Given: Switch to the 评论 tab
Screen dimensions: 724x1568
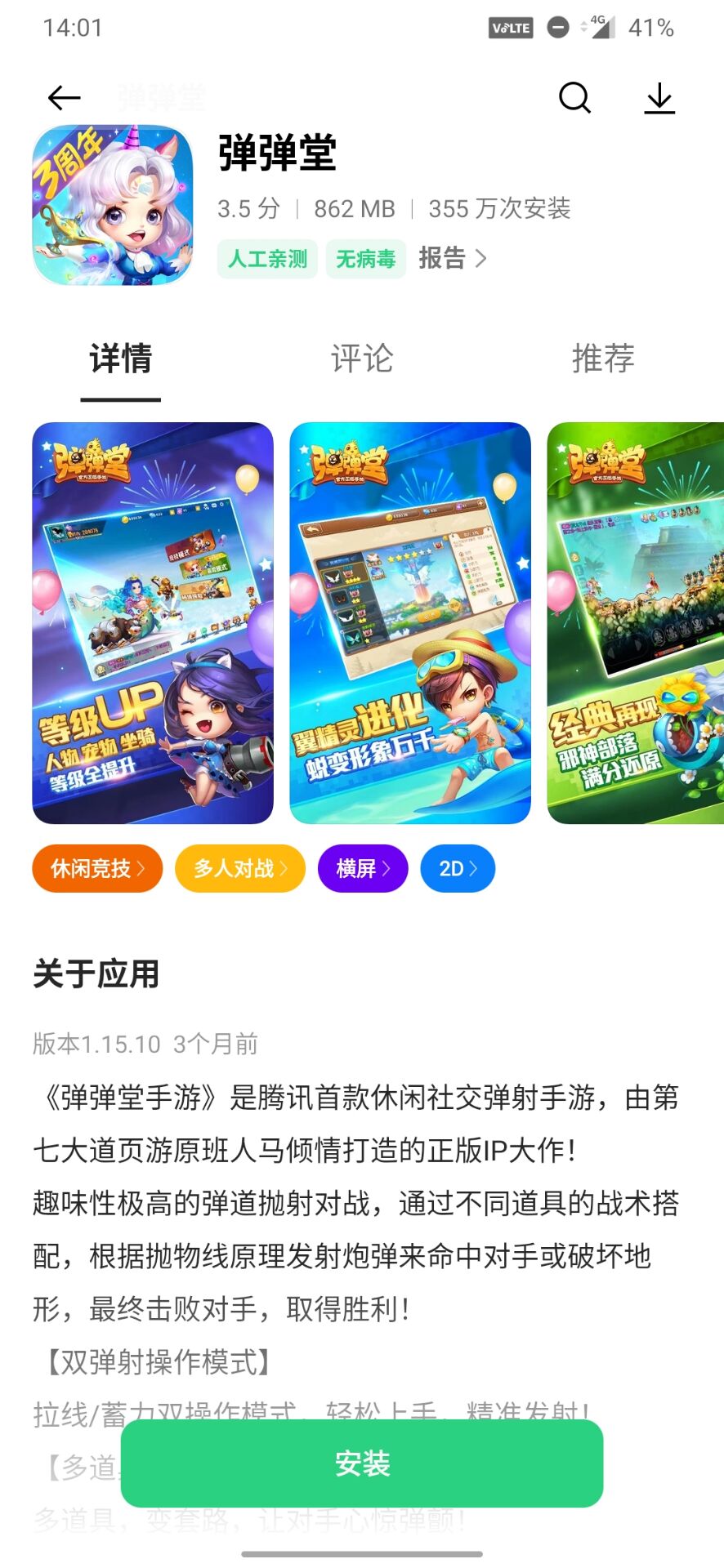Looking at the screenshot, I should click(362, 359).
